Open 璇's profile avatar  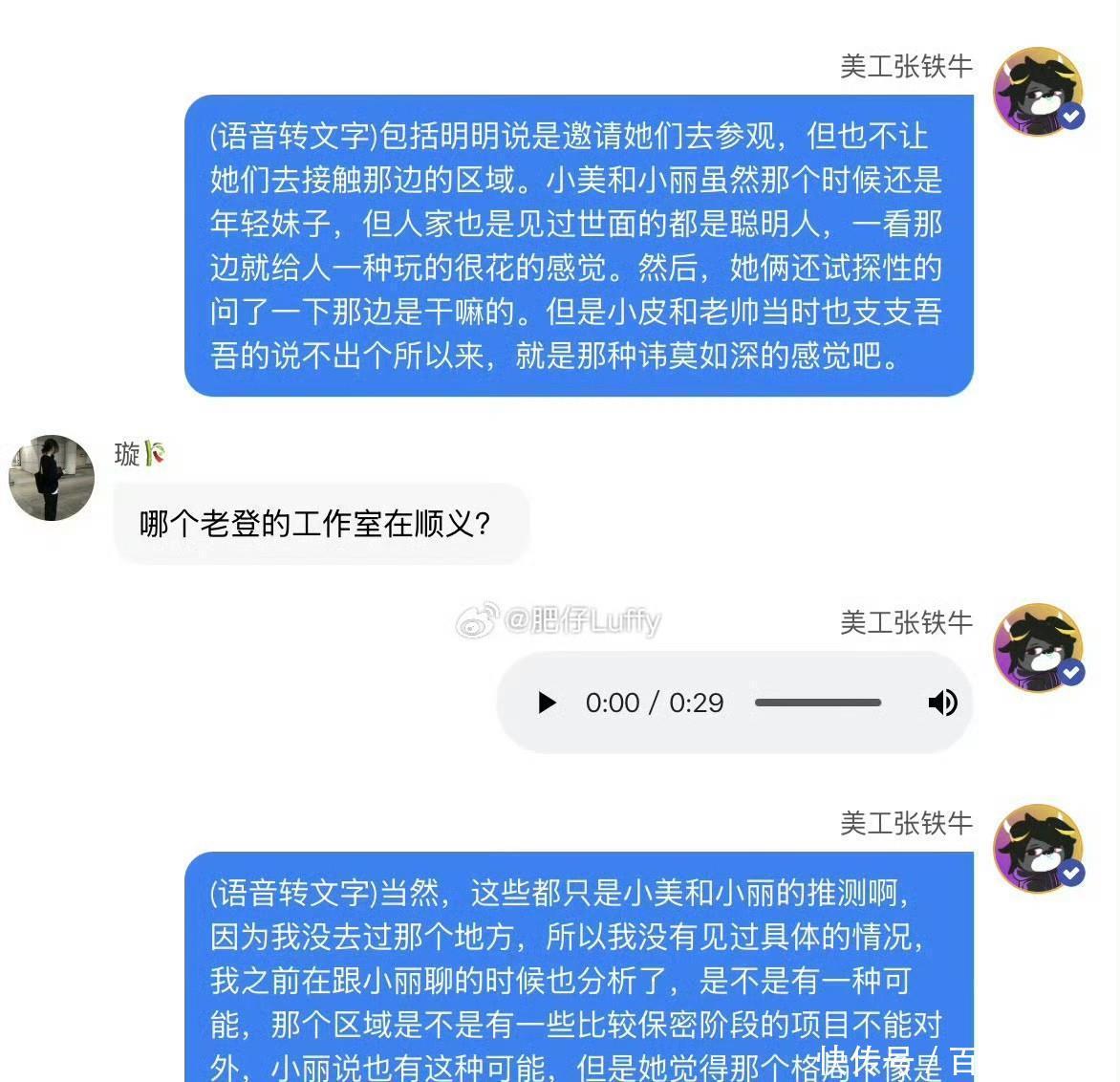tap(52, 478)
